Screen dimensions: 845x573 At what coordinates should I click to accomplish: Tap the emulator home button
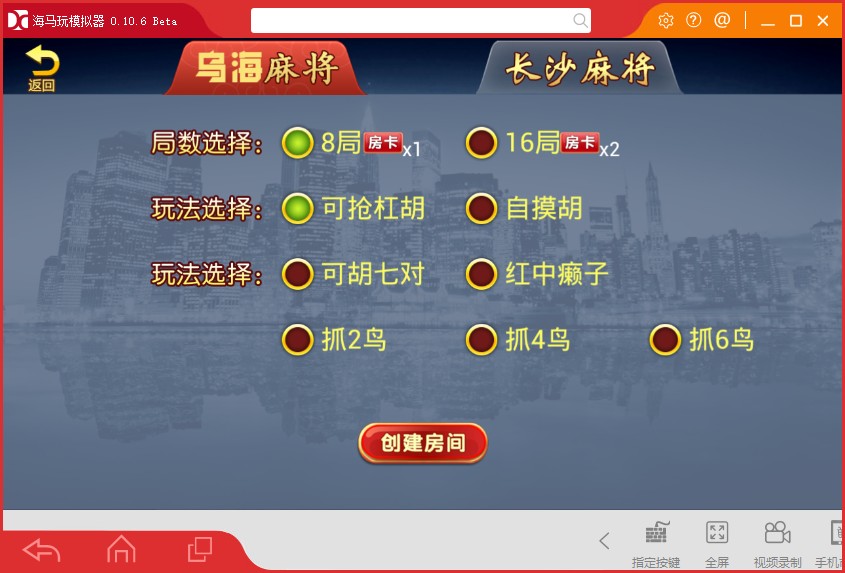(121, 549)
